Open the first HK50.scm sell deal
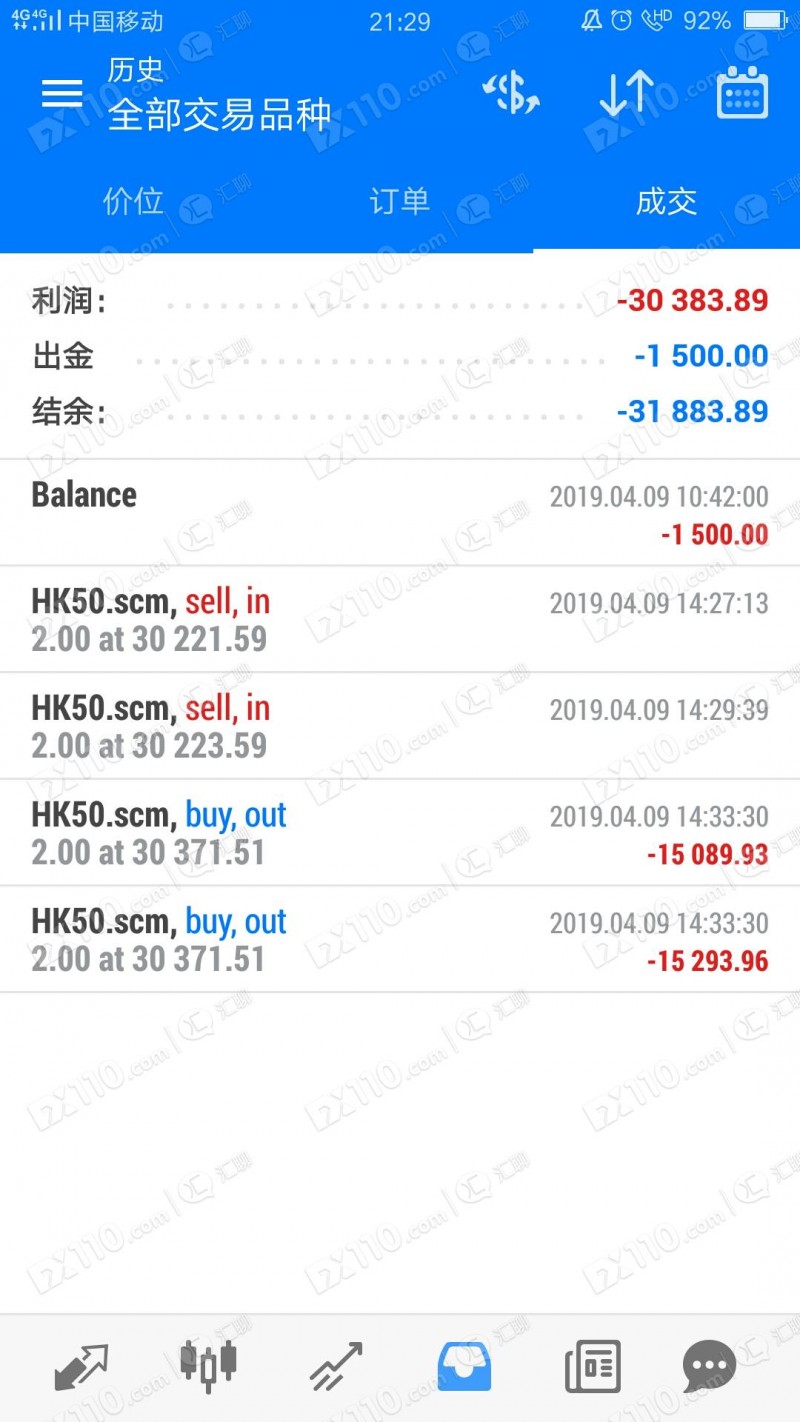The height and width of the screenshot is (1422, 800). coord(400,618)
